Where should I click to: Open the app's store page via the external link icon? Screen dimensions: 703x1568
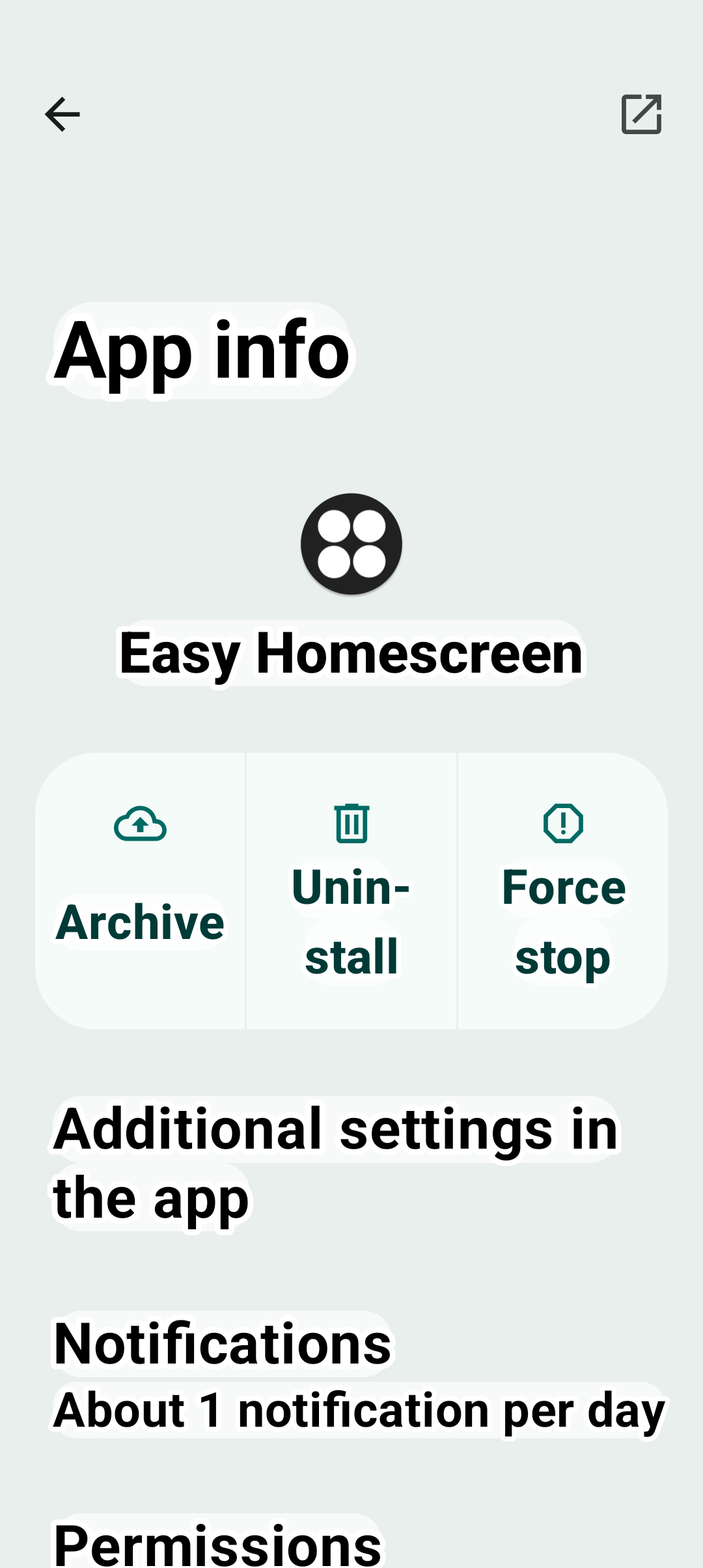641,115
